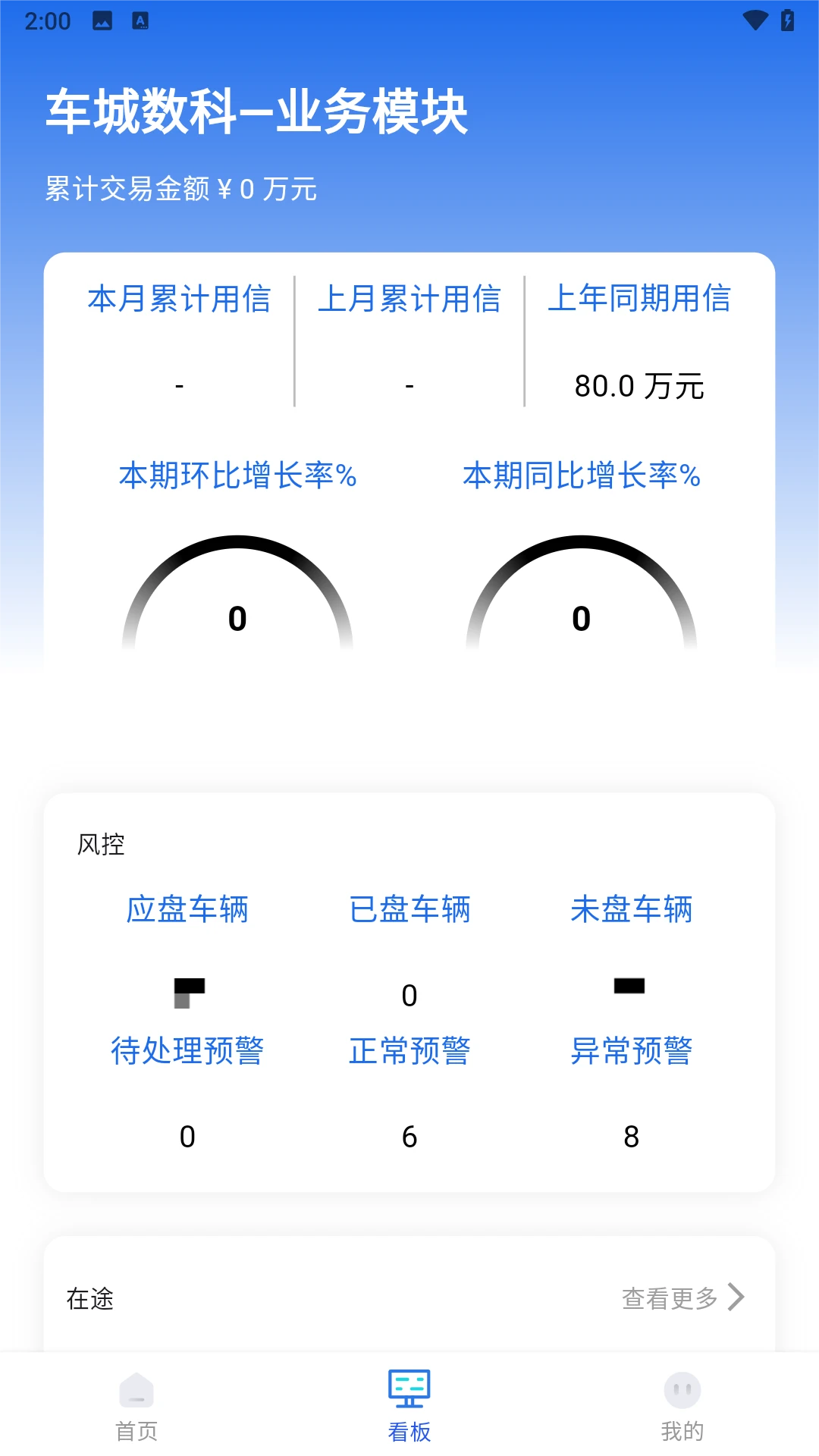The width and height of the screenshot is (819, 1456).
Task: Expand the 风控 risk control section
Action: tap(100, 846)
